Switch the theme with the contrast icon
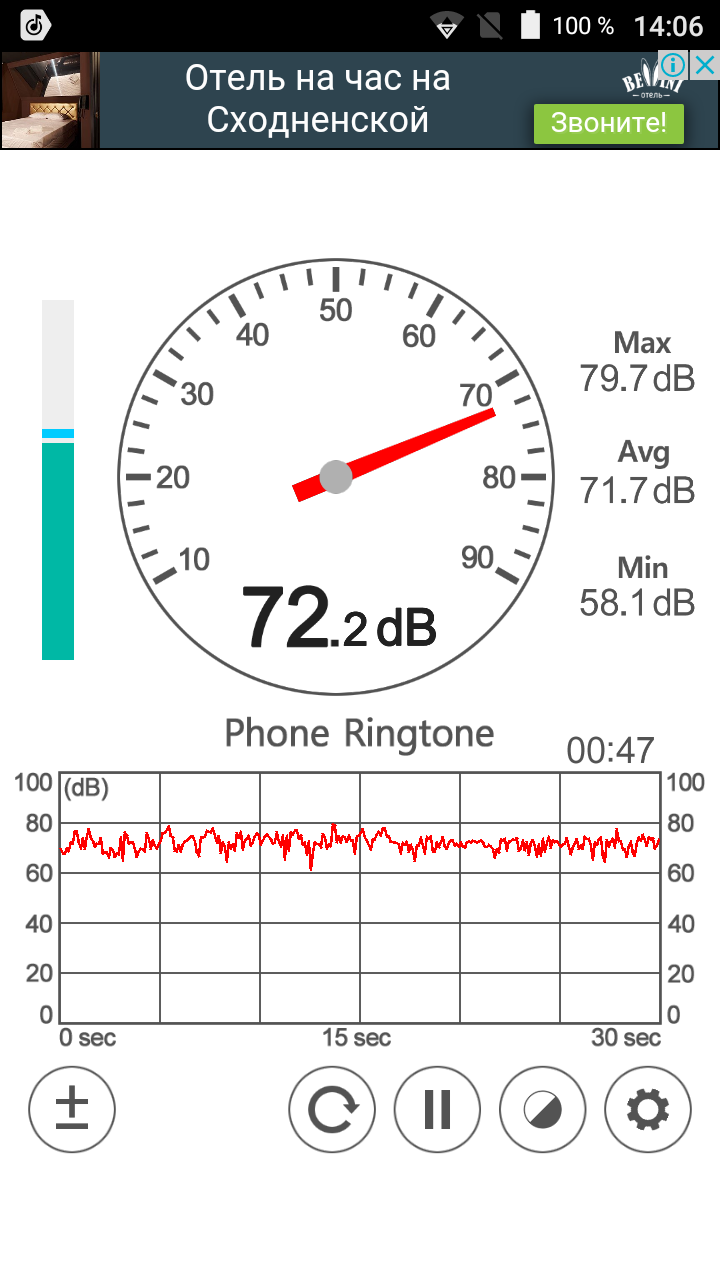The height and width of the screenshot is (1280, 720). click(542, 1109)
